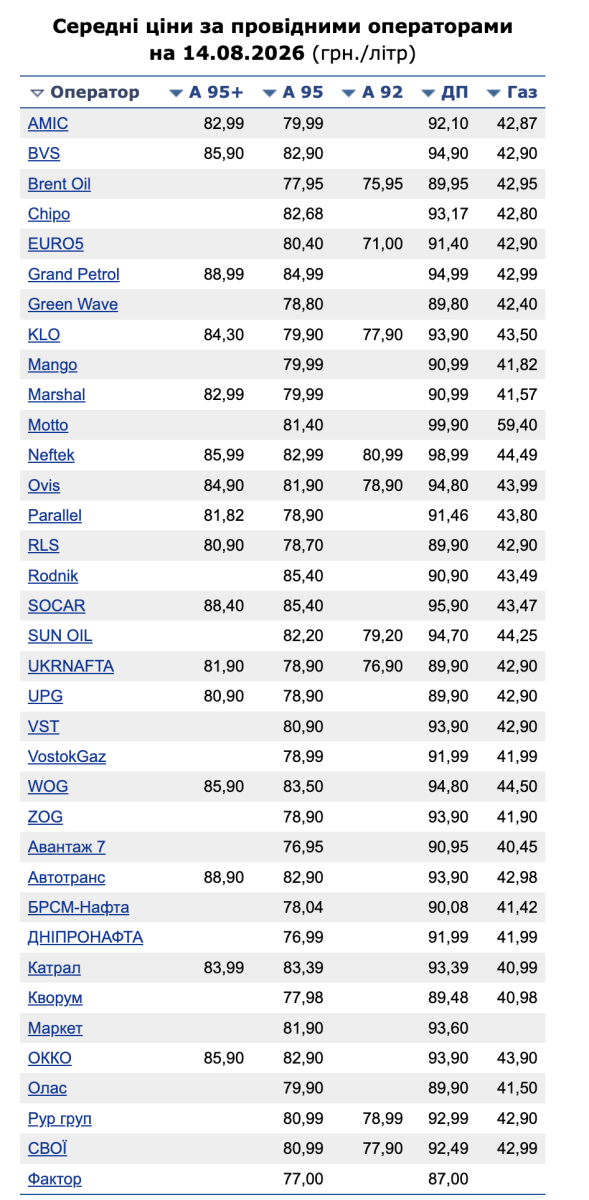Open the Grand Petrol operator link

point(74,274)
